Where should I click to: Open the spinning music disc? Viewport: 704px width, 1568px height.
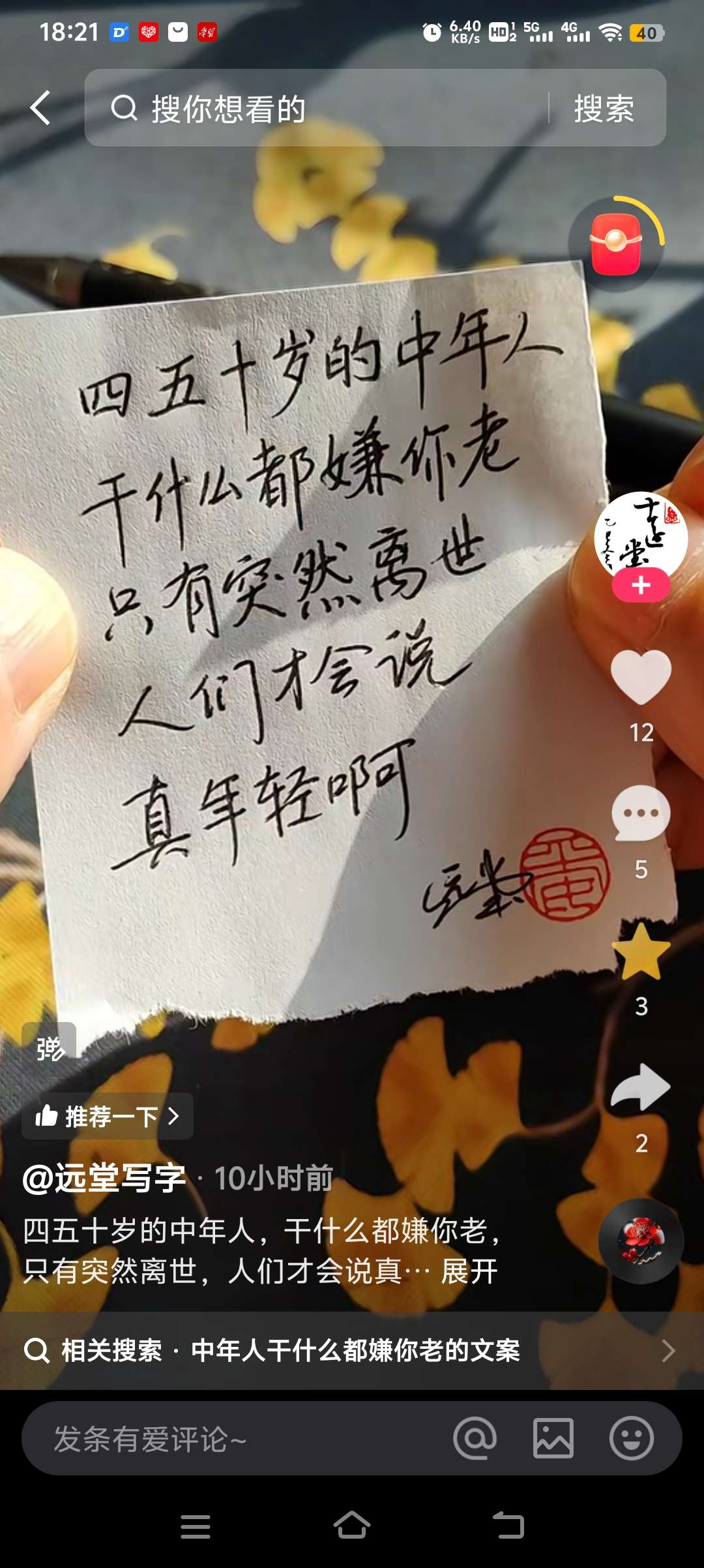pyautogui.click(x=641, y=1241)
